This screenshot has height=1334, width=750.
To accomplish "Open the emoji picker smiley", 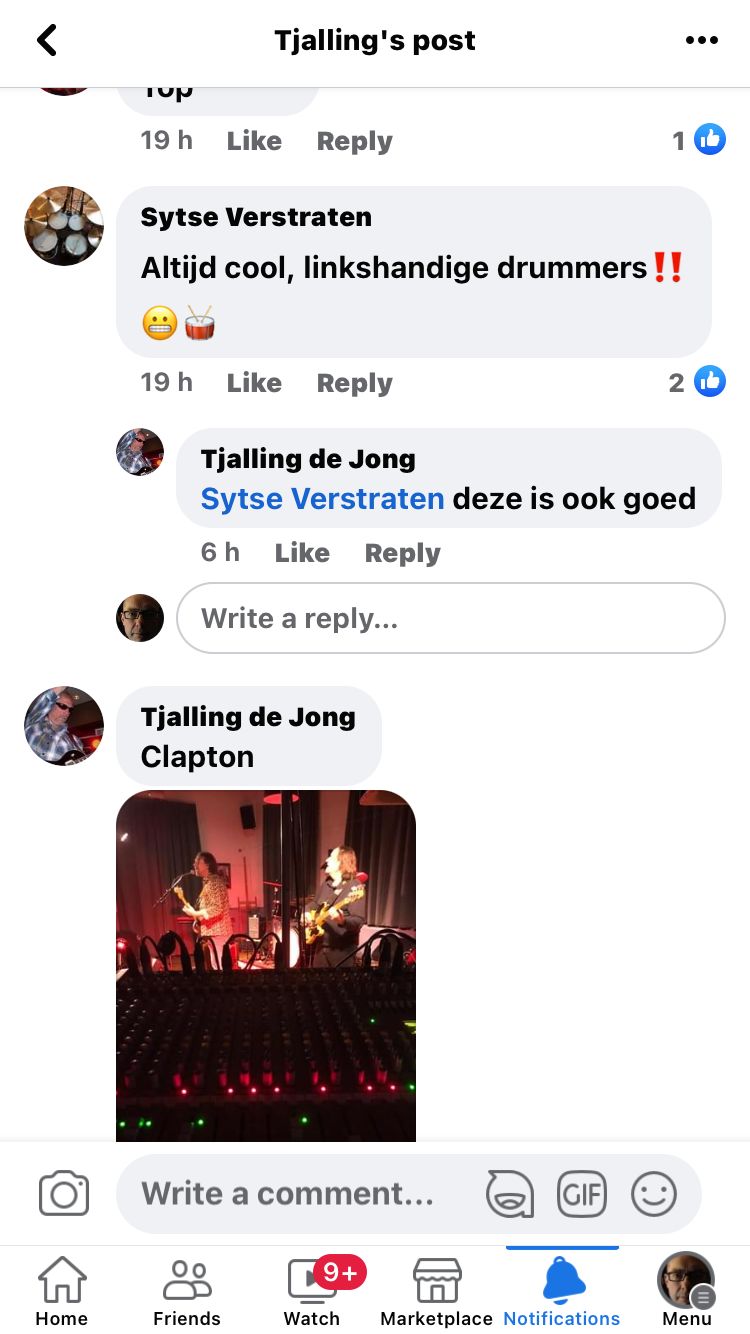I will (x=654, y=1194).
